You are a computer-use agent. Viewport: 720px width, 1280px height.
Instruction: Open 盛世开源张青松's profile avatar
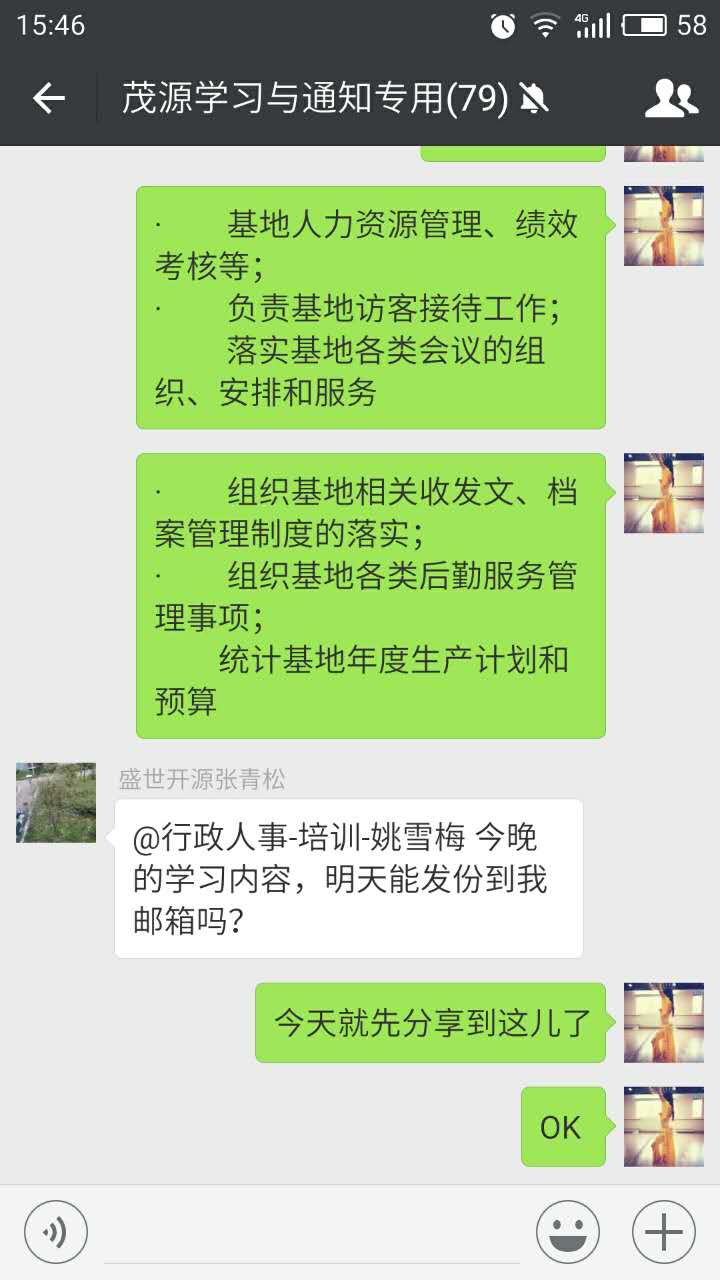click(x=56, y=803)
